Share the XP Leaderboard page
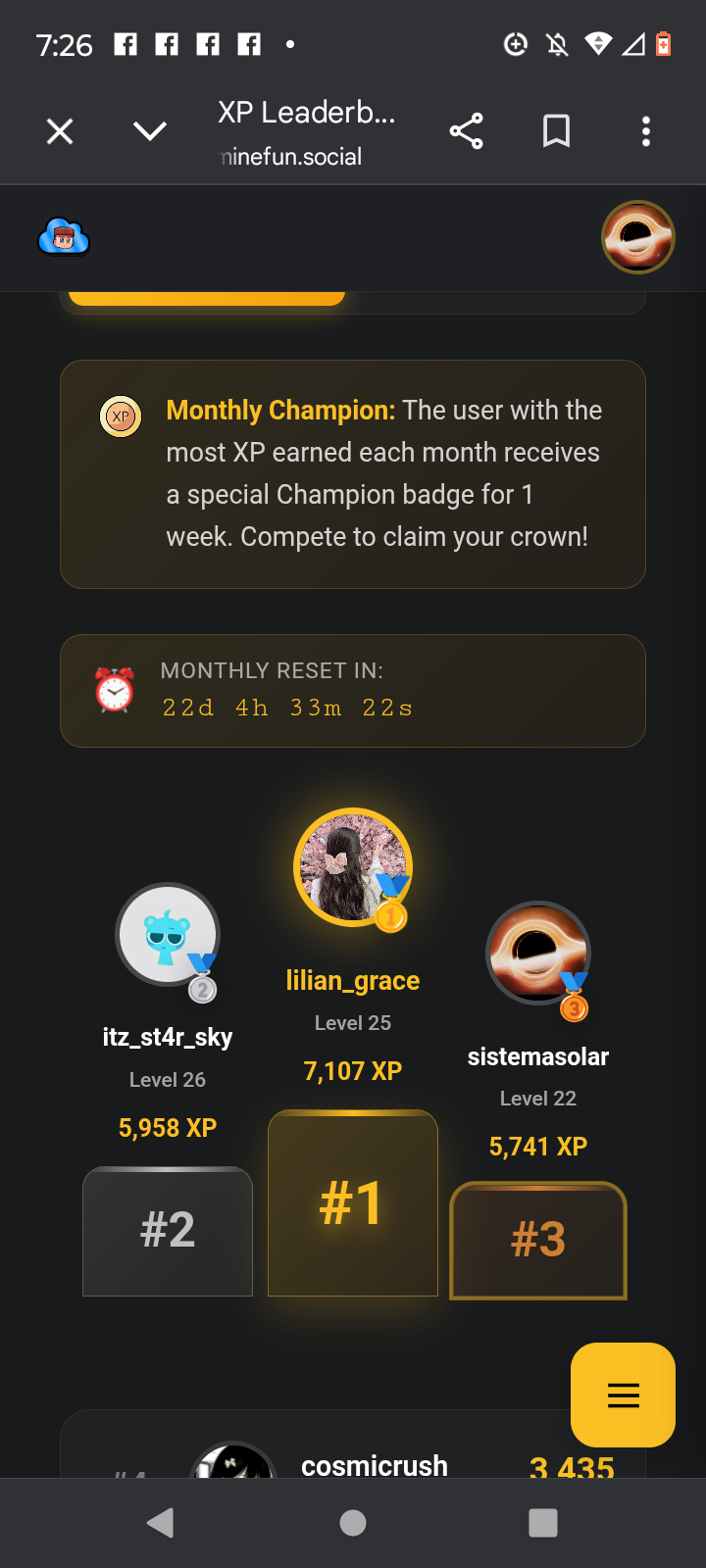This screenshot has width=706, height=1568. pyautogui.click(x=466, y=131)
